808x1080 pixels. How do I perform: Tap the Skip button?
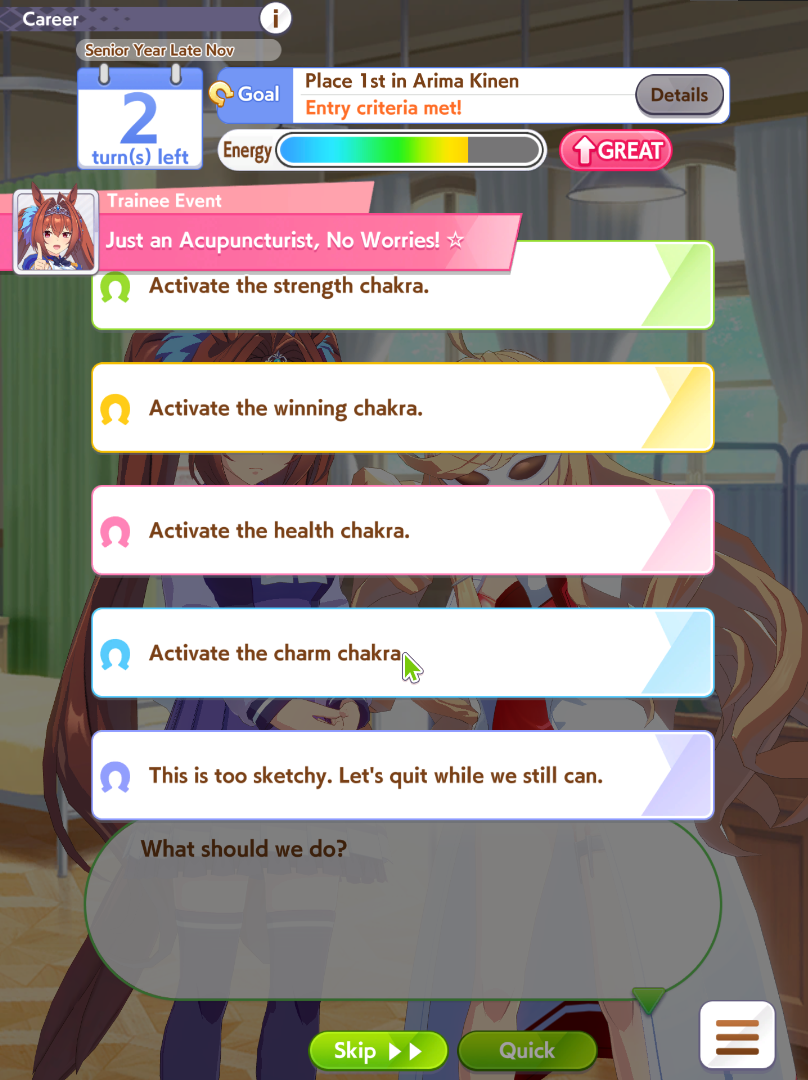(377, 1050)
